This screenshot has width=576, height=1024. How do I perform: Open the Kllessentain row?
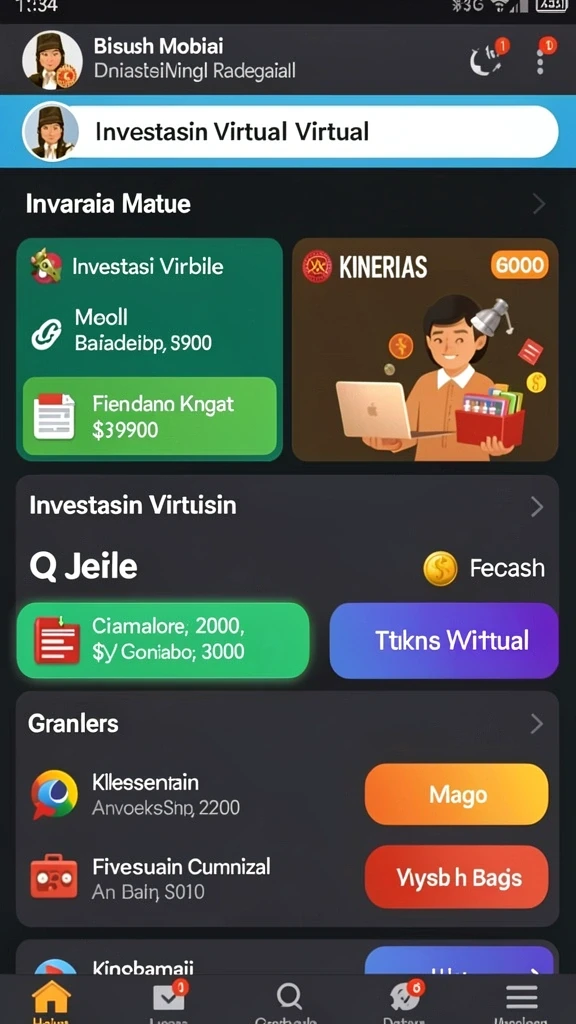[189, 794]
